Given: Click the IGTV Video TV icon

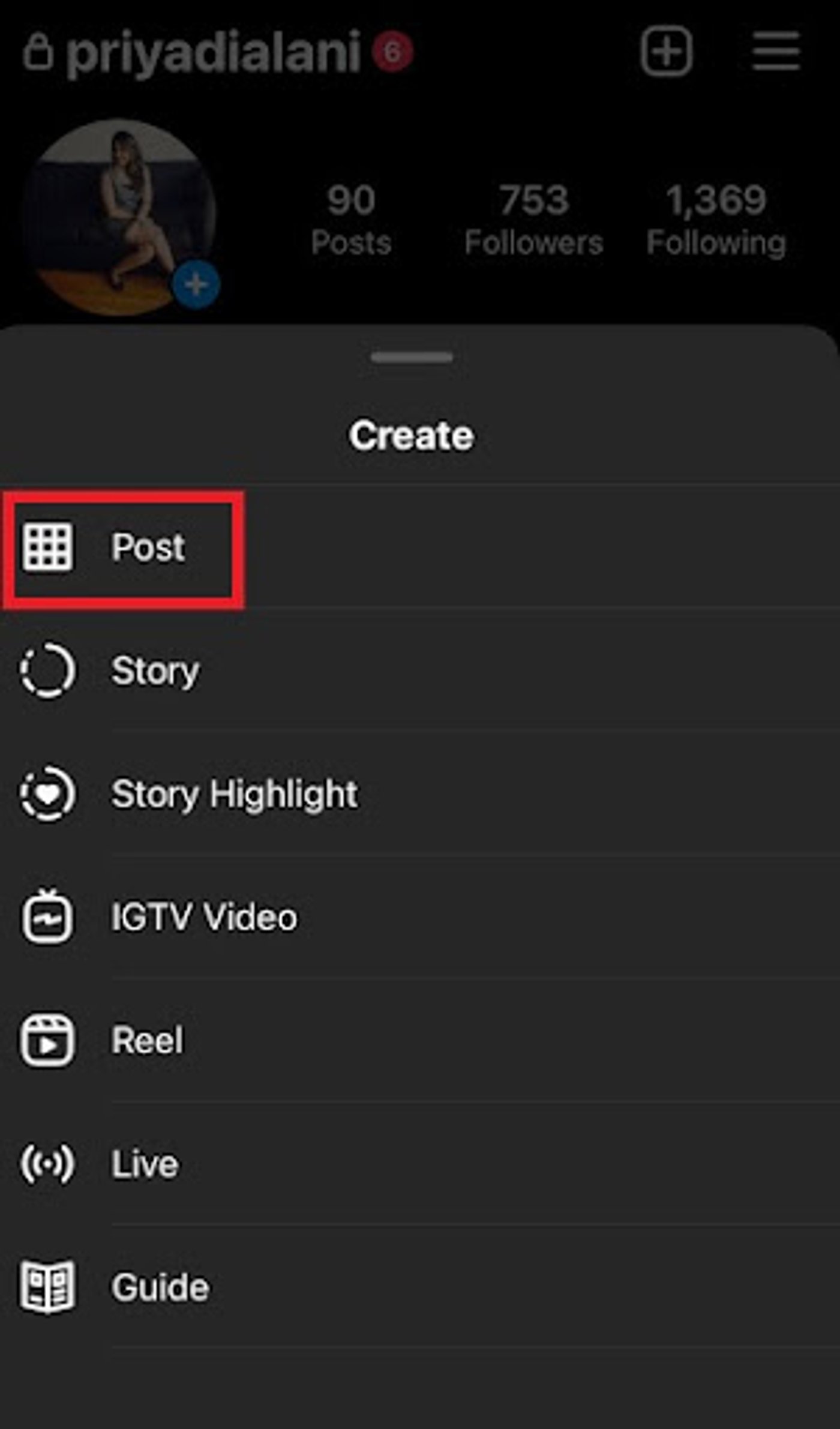Looking at the screenshot, I should [x=47, y=916].
